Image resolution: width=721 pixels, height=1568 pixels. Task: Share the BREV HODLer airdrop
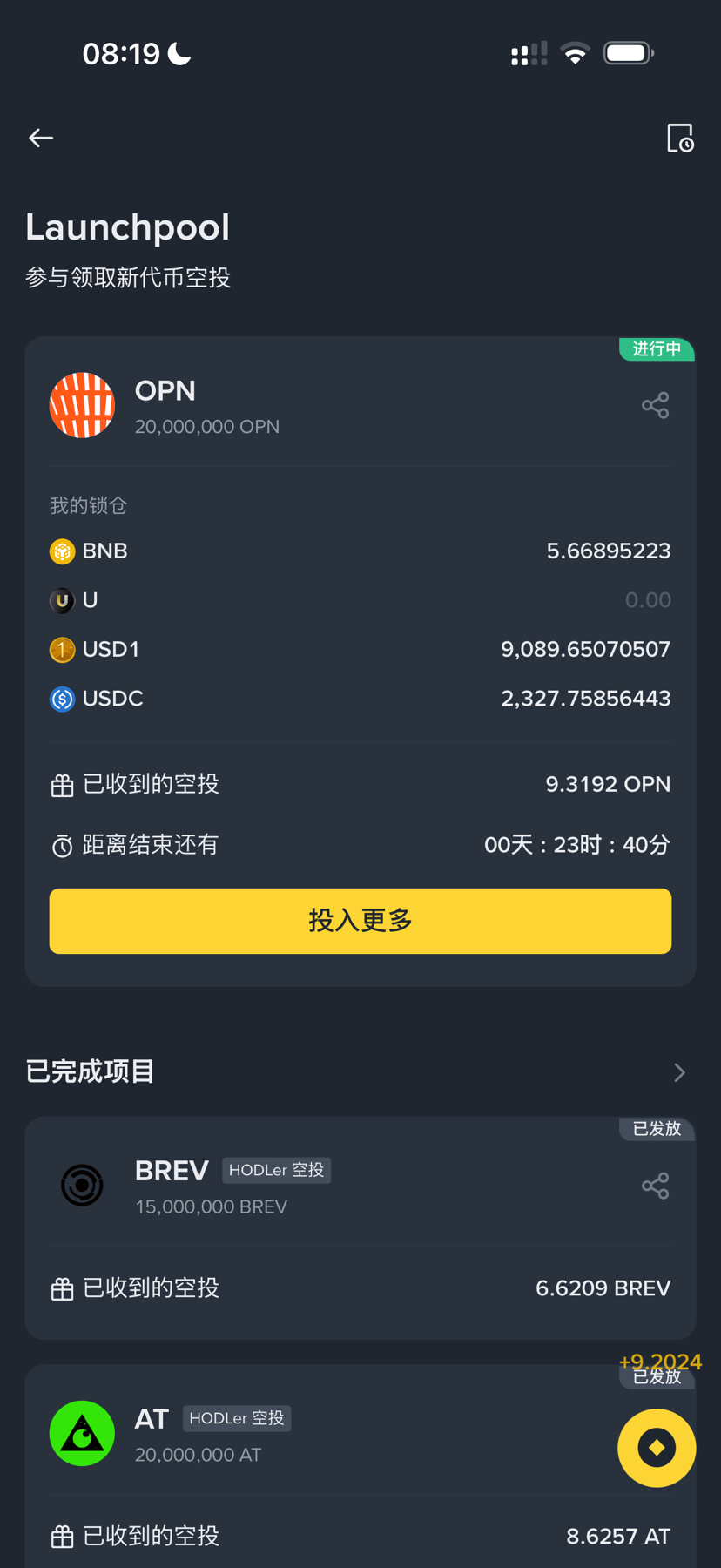tap(655, 1186)
